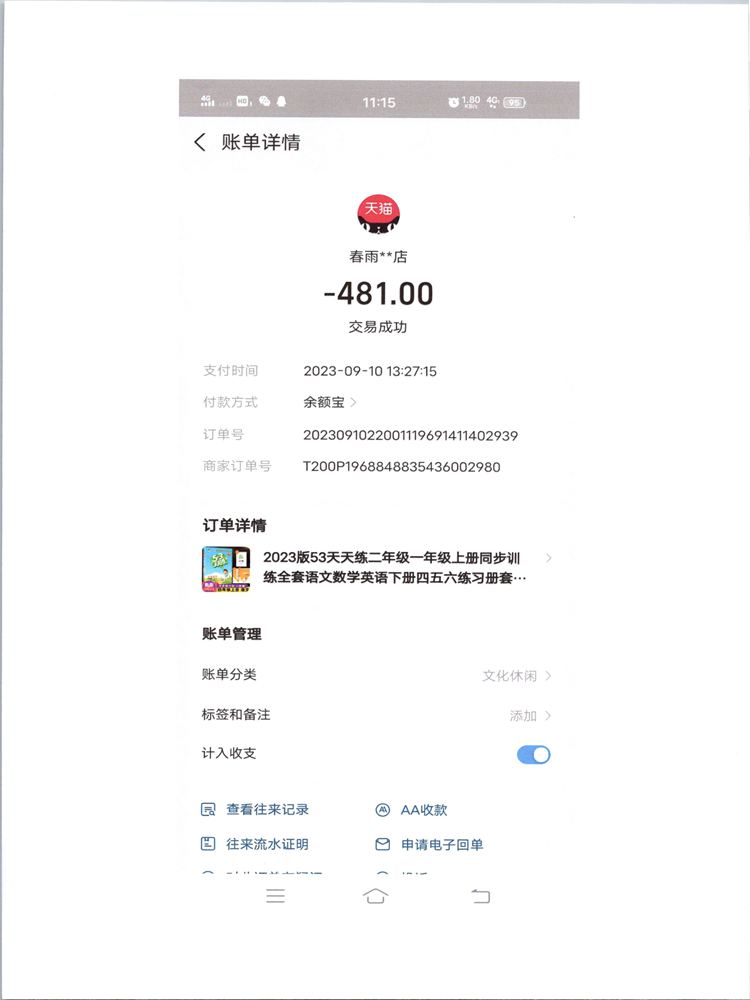View 查看往来记录
Screen dimensions: 750x1000
coord(256,810)
